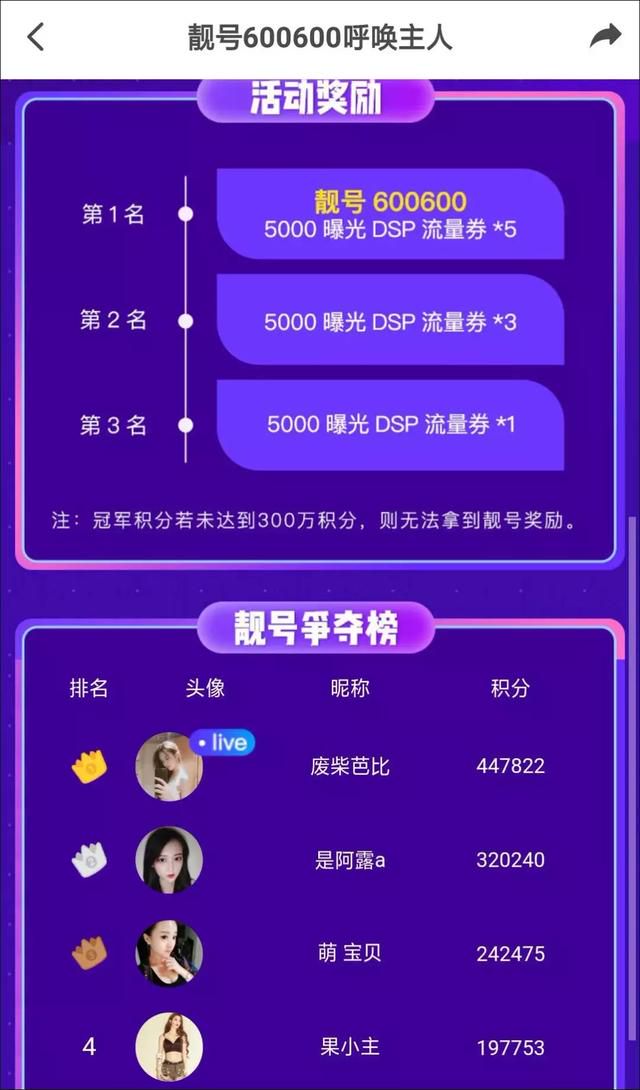Share this activity page
This screenshot has height=1090, width=640.
tap(605, 36)
